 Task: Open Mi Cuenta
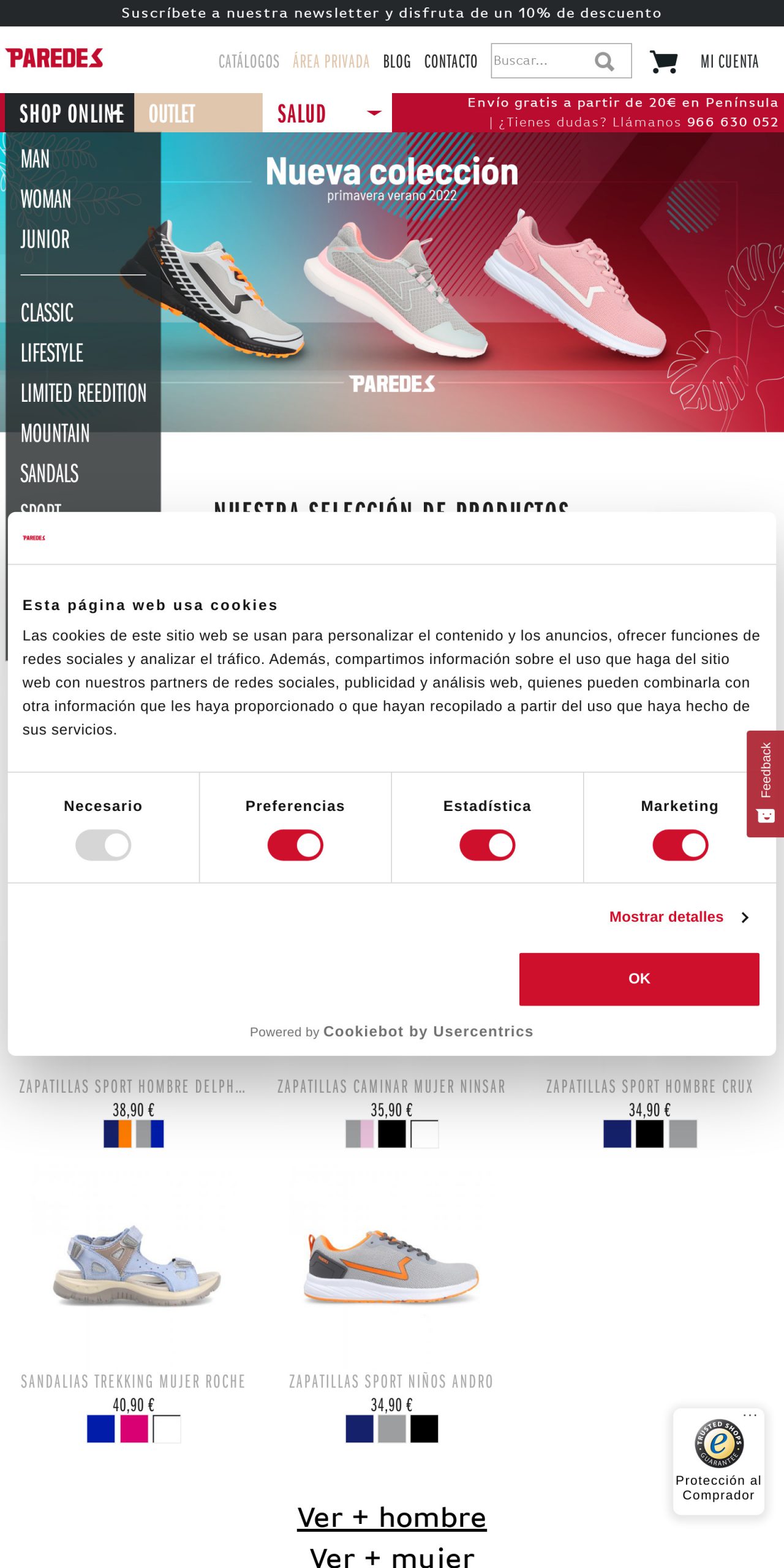coord(729,61)
